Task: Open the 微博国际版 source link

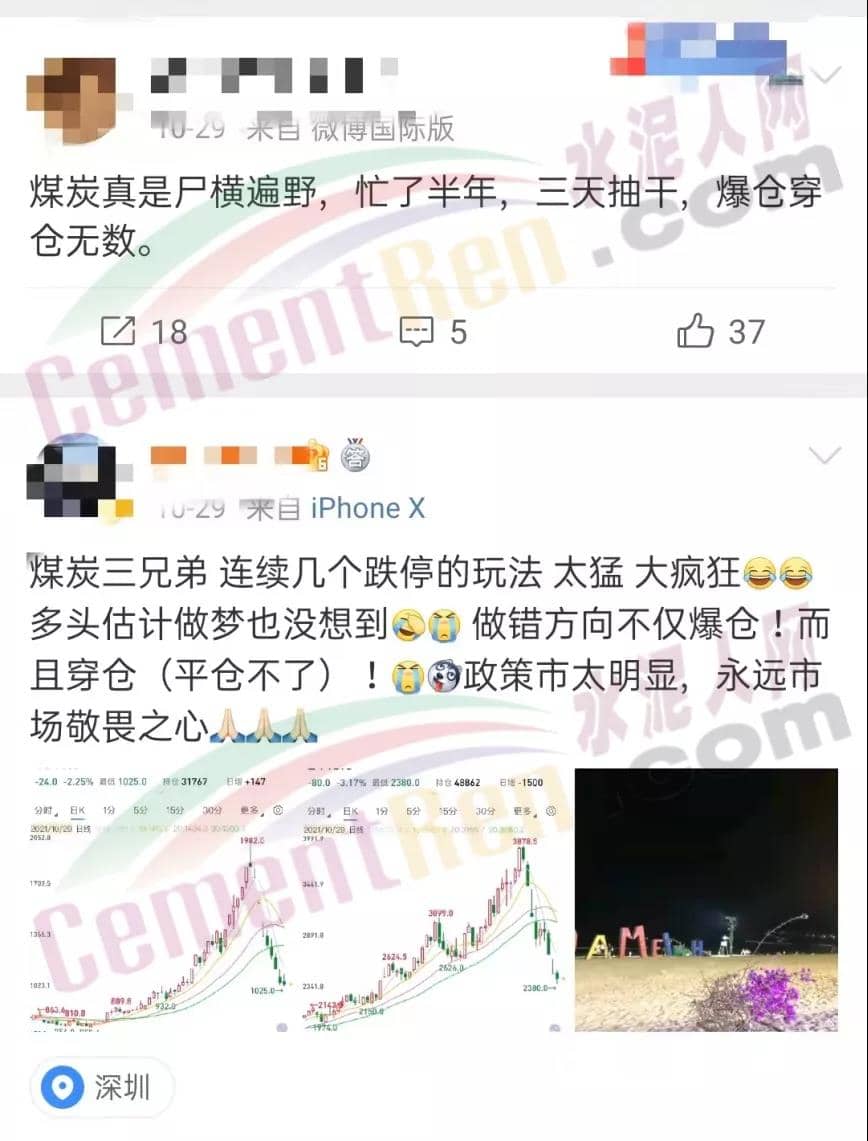Action: 383,127
